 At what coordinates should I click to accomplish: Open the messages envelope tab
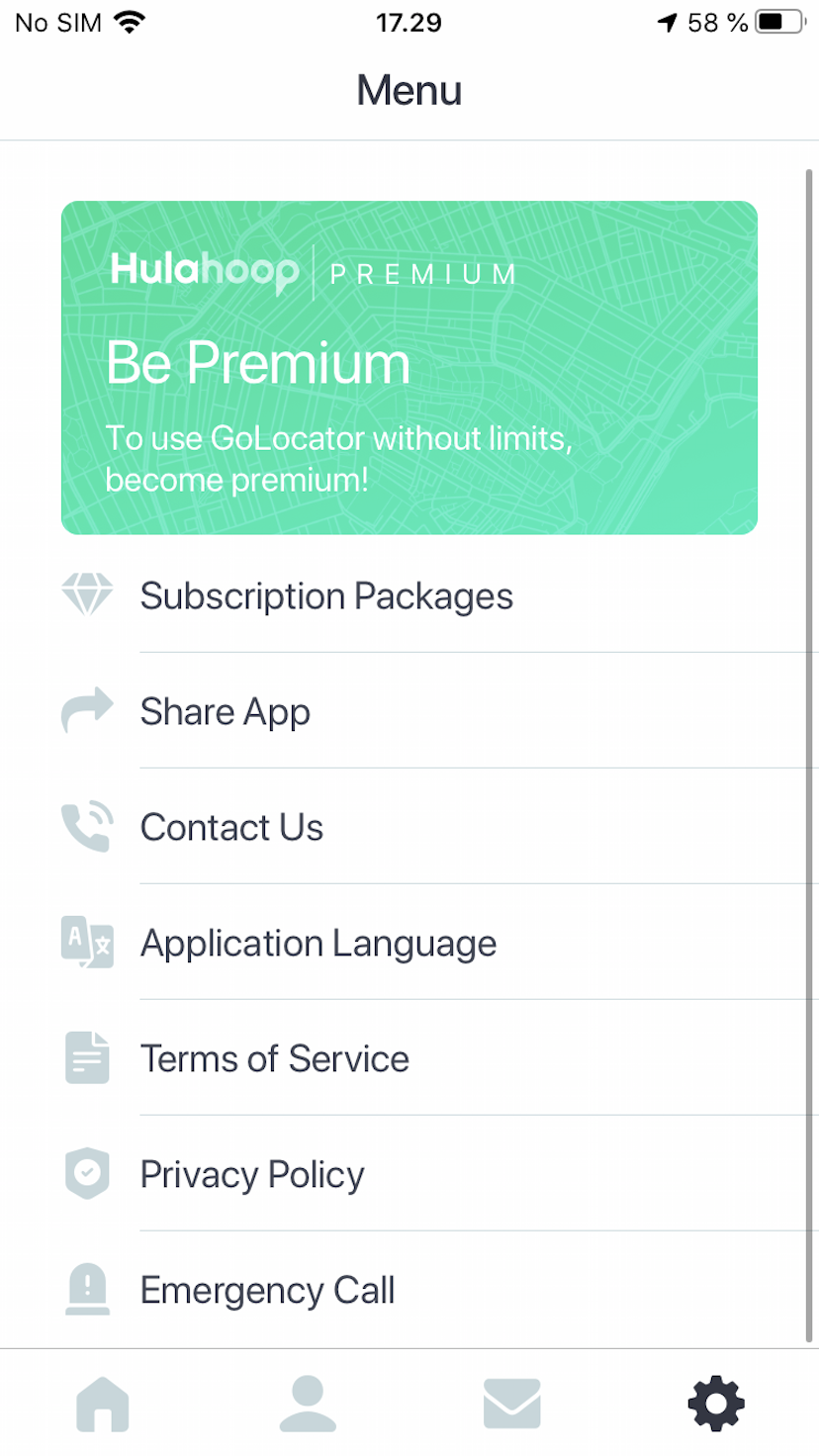(512, 1404)
